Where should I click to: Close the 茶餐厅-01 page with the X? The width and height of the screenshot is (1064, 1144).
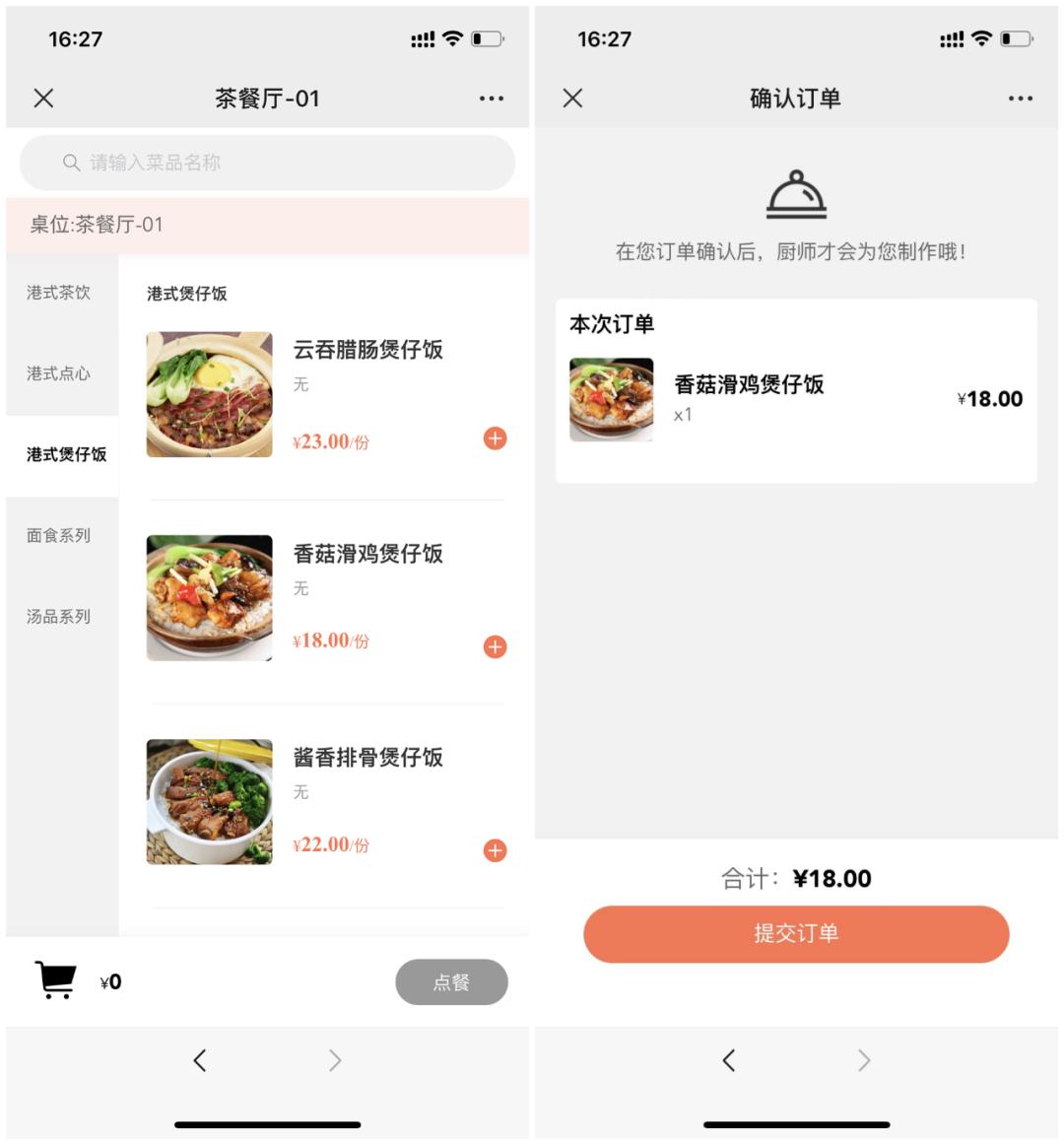[42, 98]
